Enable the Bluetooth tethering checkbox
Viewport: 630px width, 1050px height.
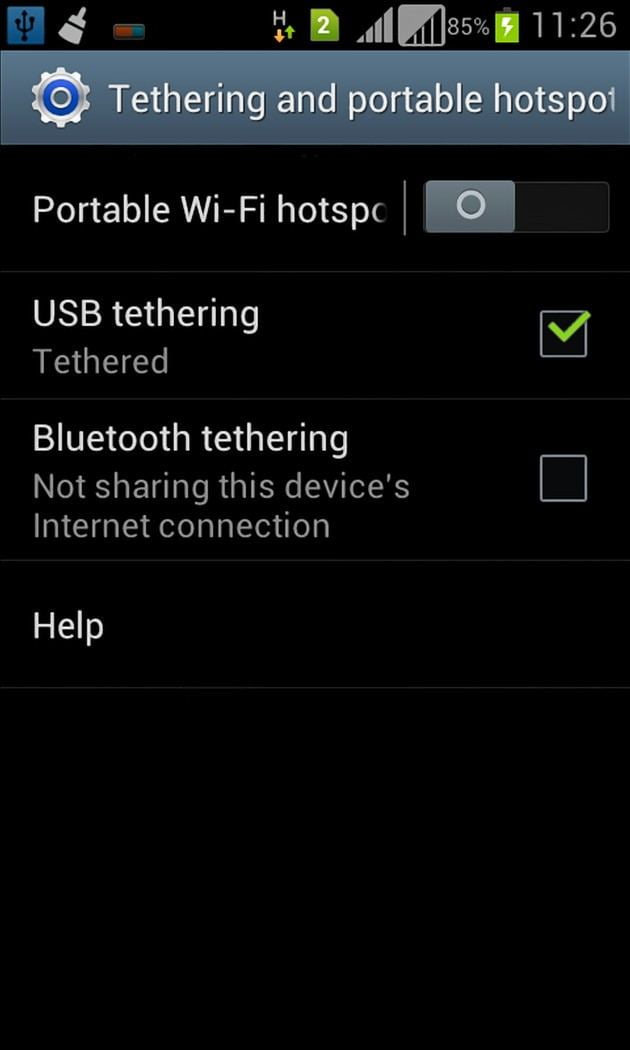click(x=563, y=478)
